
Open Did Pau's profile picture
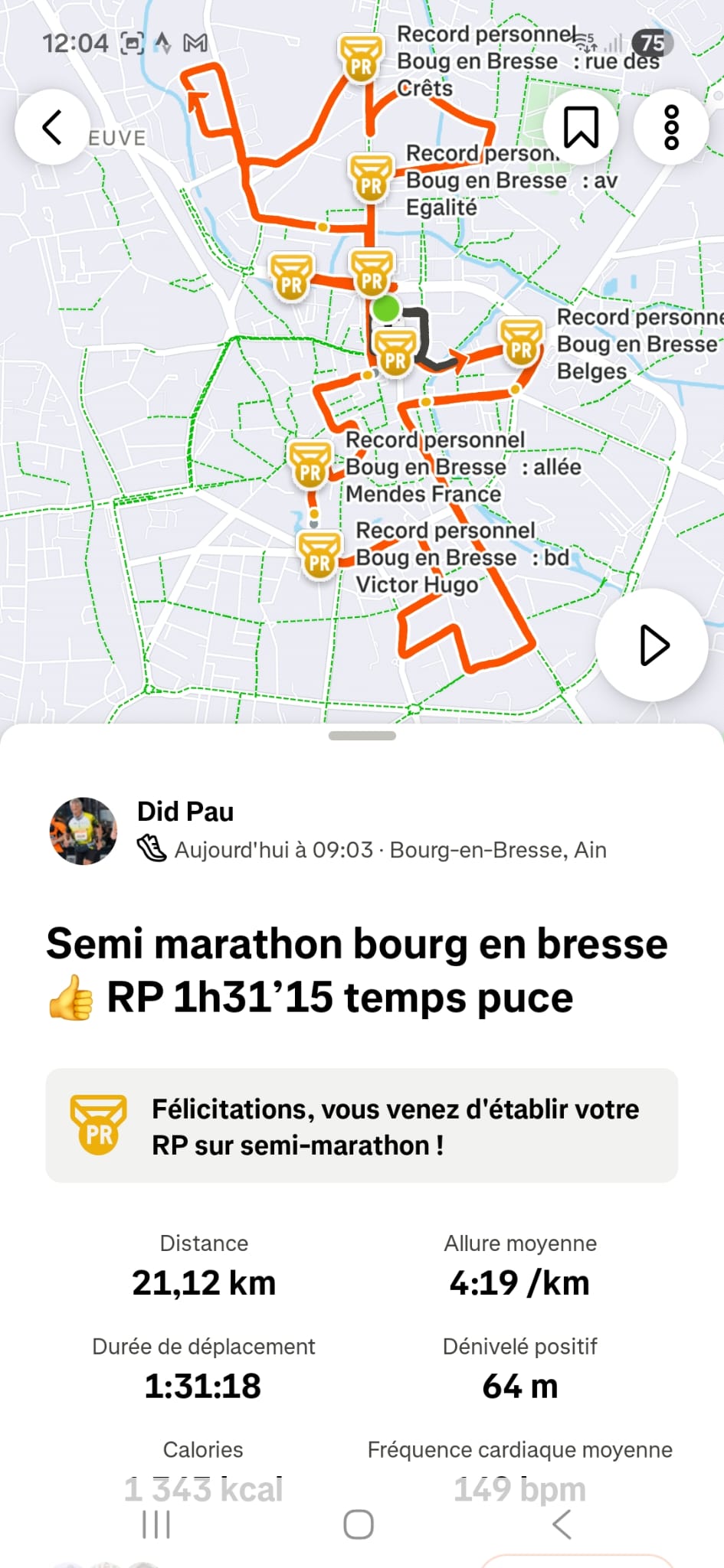[84, 831]
